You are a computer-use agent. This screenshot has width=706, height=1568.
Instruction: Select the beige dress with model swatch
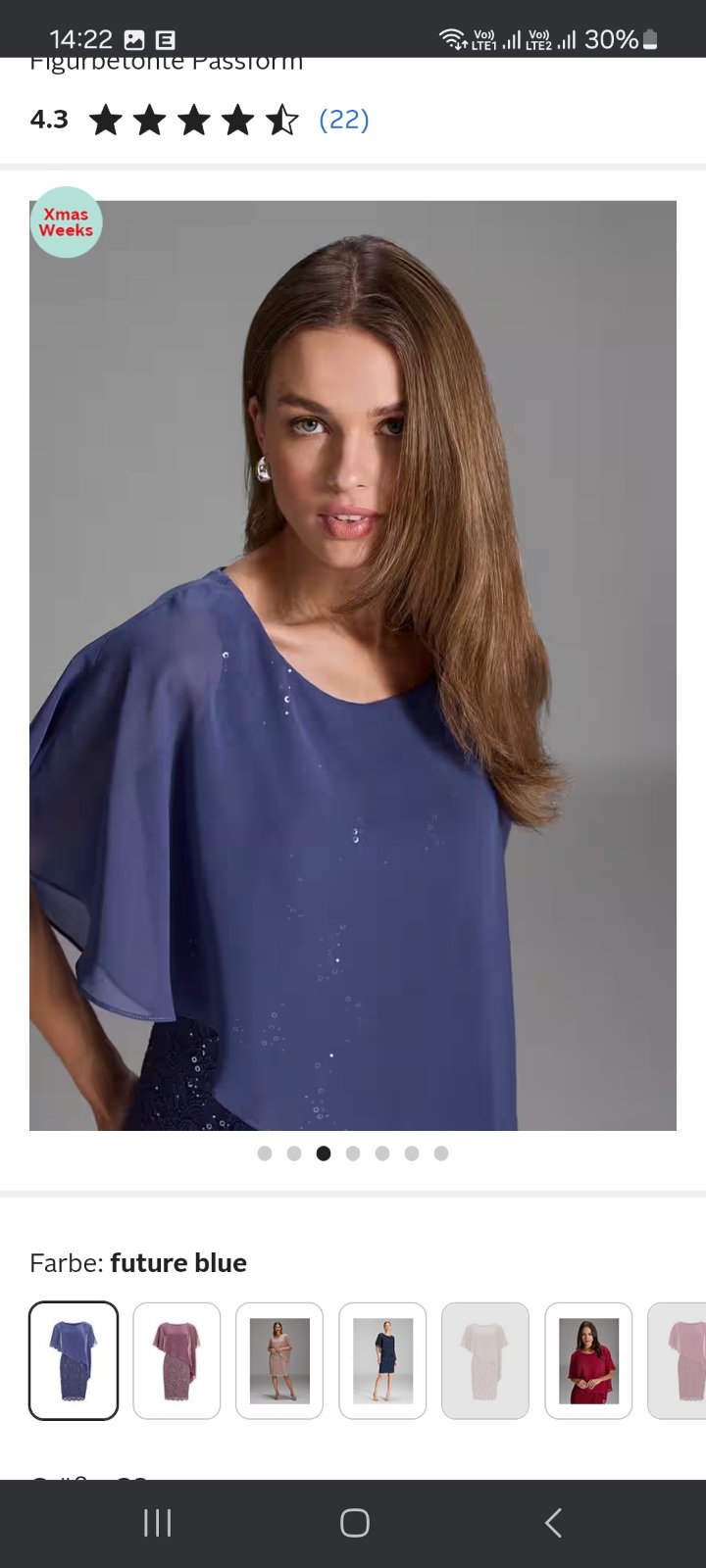pos(279,1360)
